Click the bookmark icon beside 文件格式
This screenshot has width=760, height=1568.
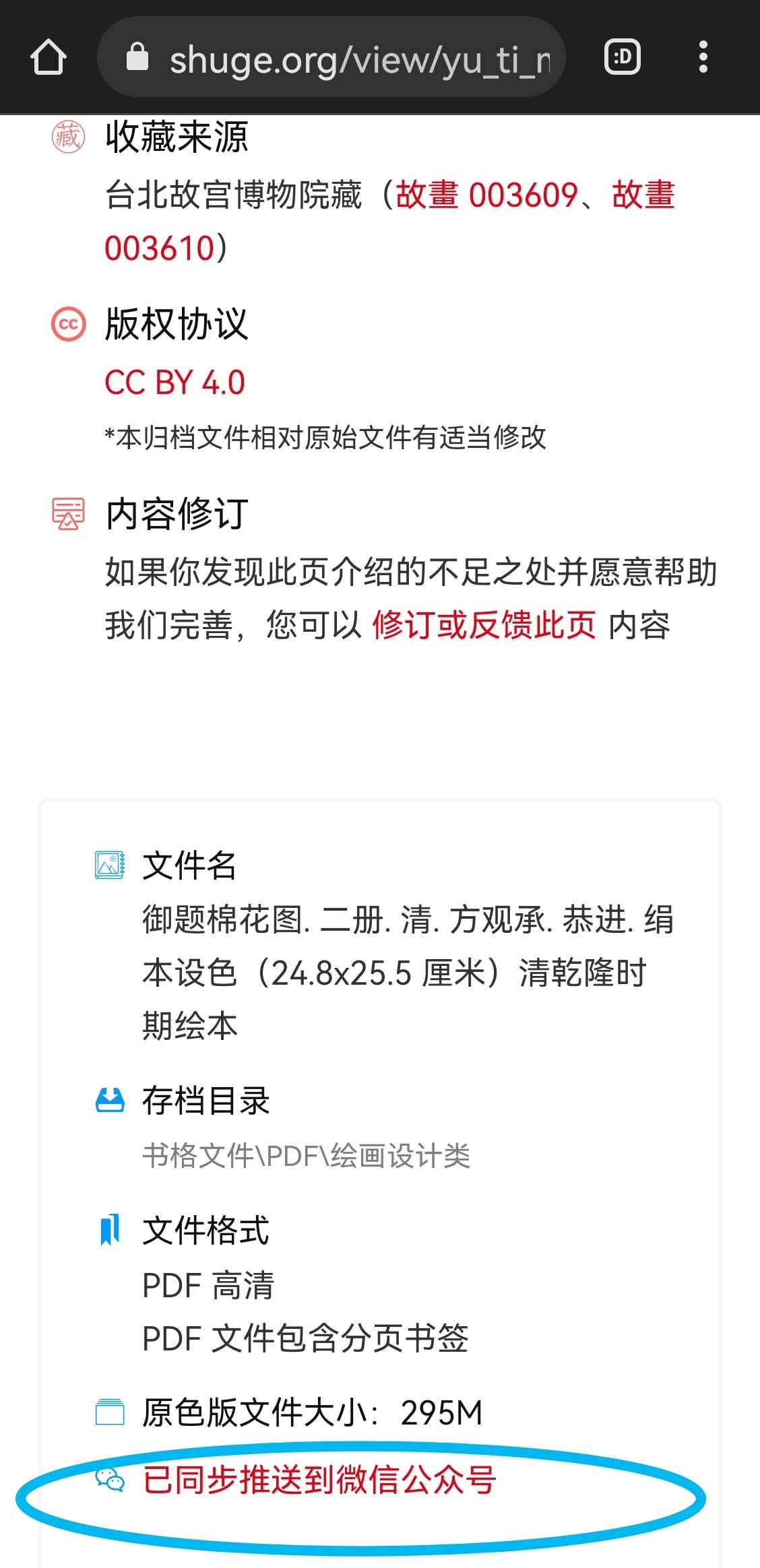[x=110, y=1230]
